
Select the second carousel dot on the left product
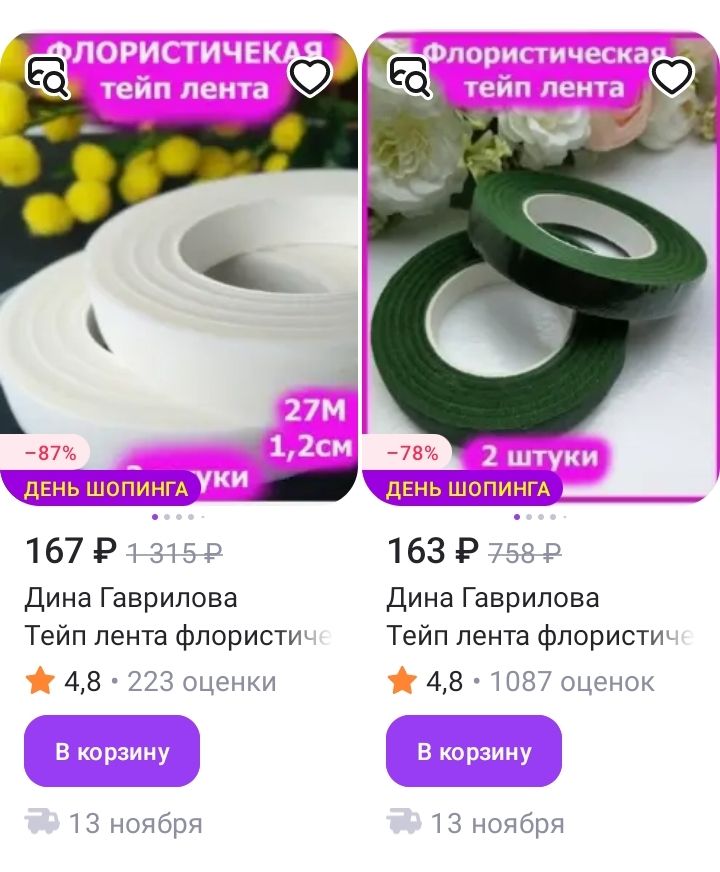coord(165,516)
